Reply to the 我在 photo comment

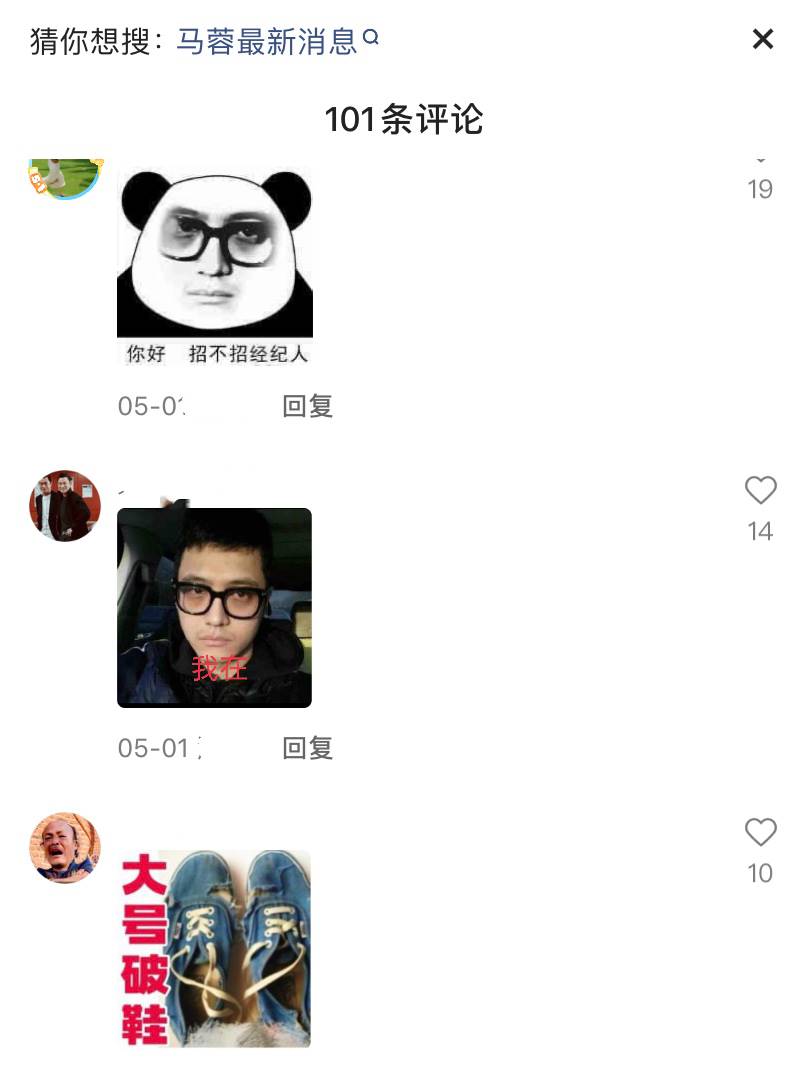click(307, 748)
